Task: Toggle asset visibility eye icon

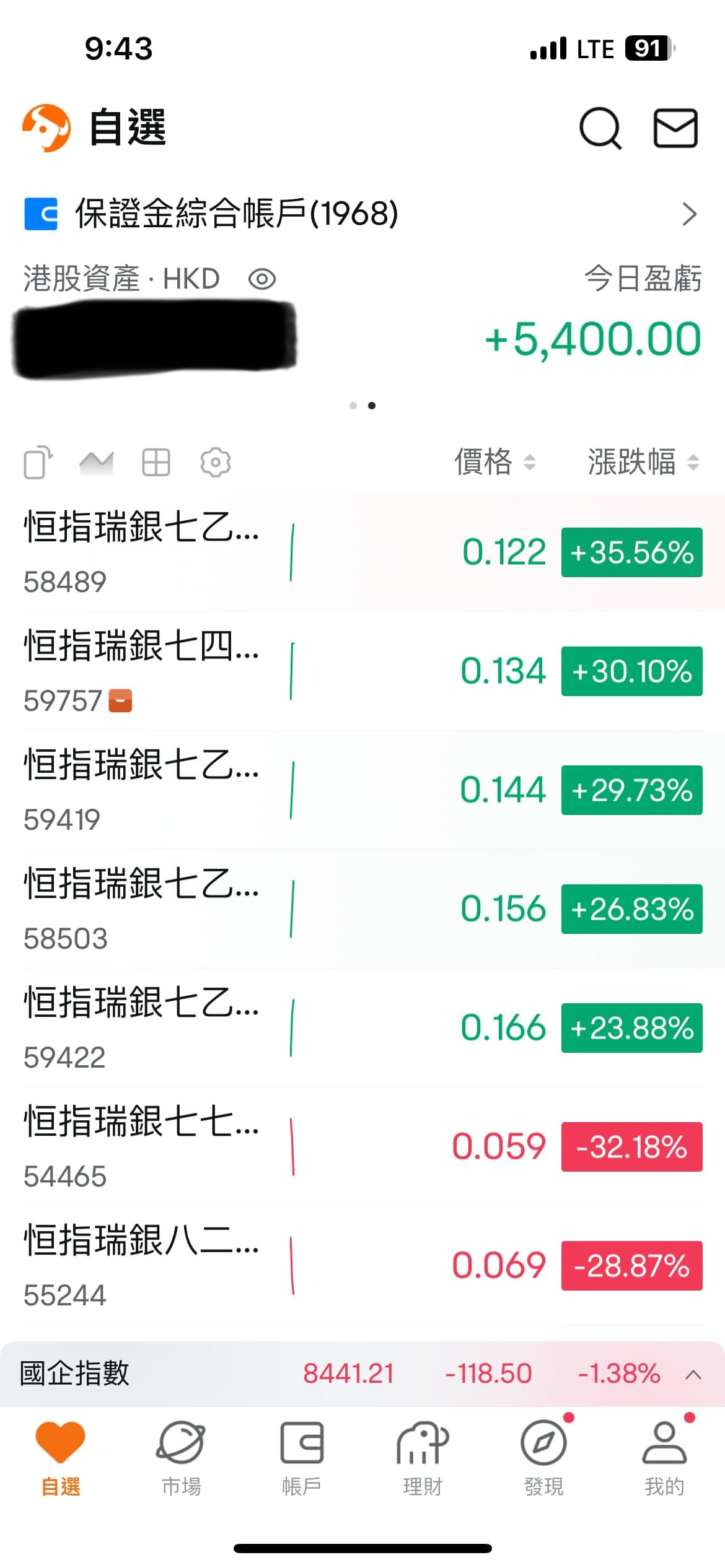Action: (262, 279)
